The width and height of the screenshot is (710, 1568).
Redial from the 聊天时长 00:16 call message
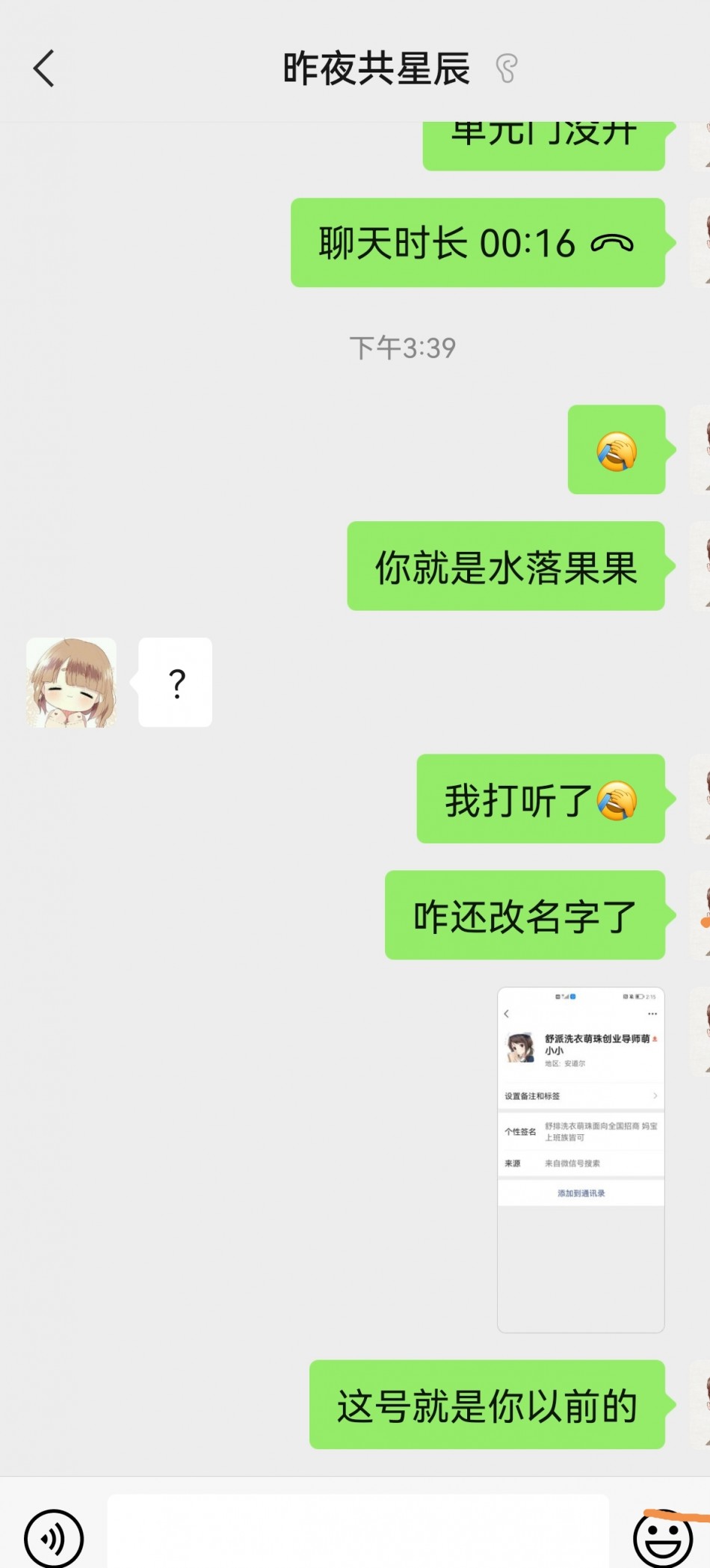coord(478,243)
